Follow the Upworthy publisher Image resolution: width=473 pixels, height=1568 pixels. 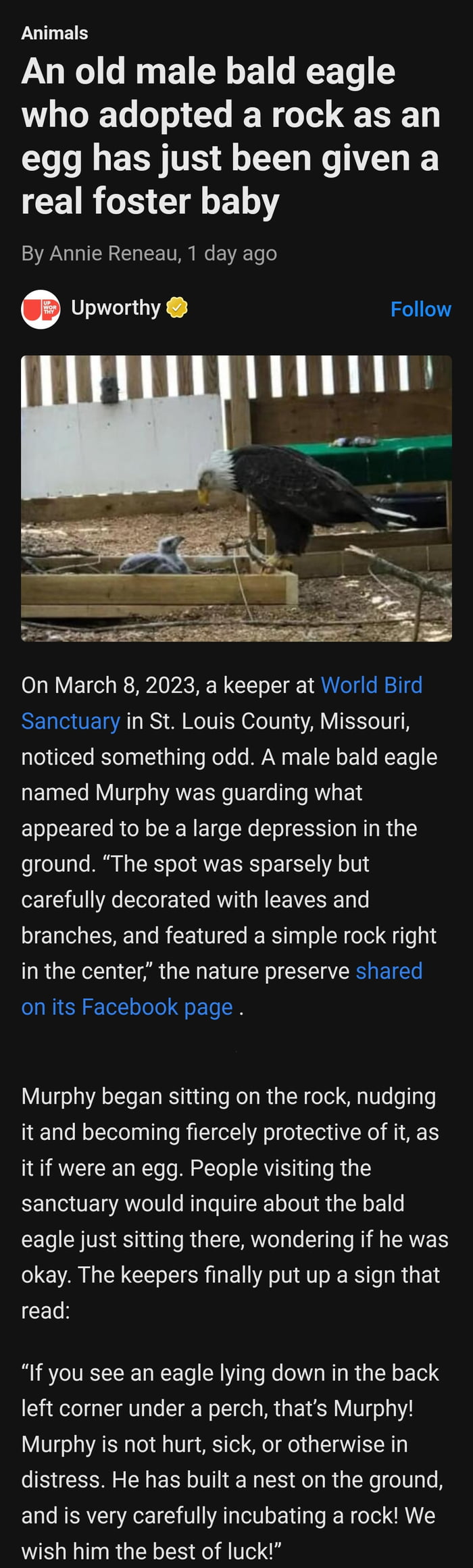coord(420,309)
